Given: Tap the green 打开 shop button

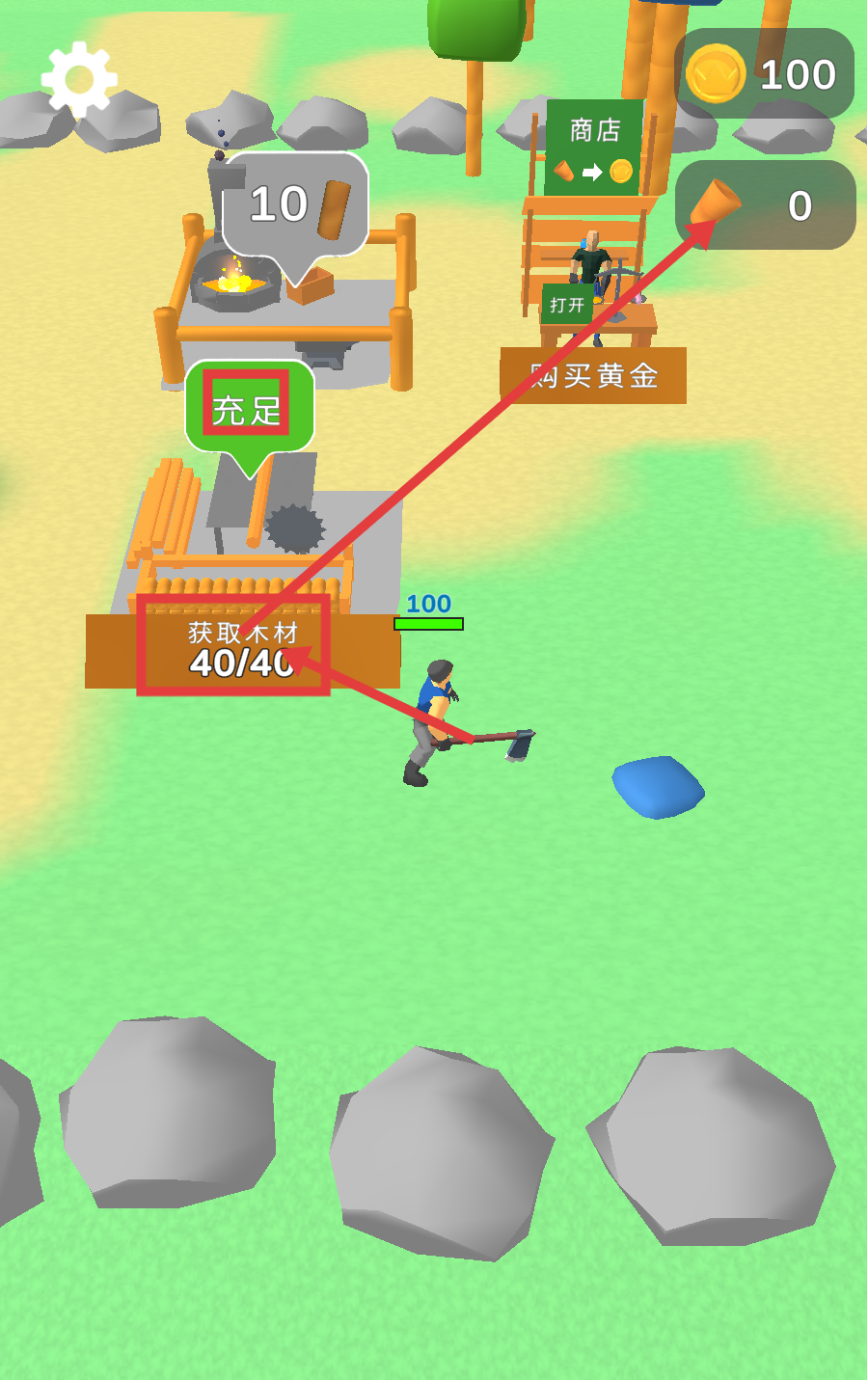Looking at the screenshot, I should [567, 306].
